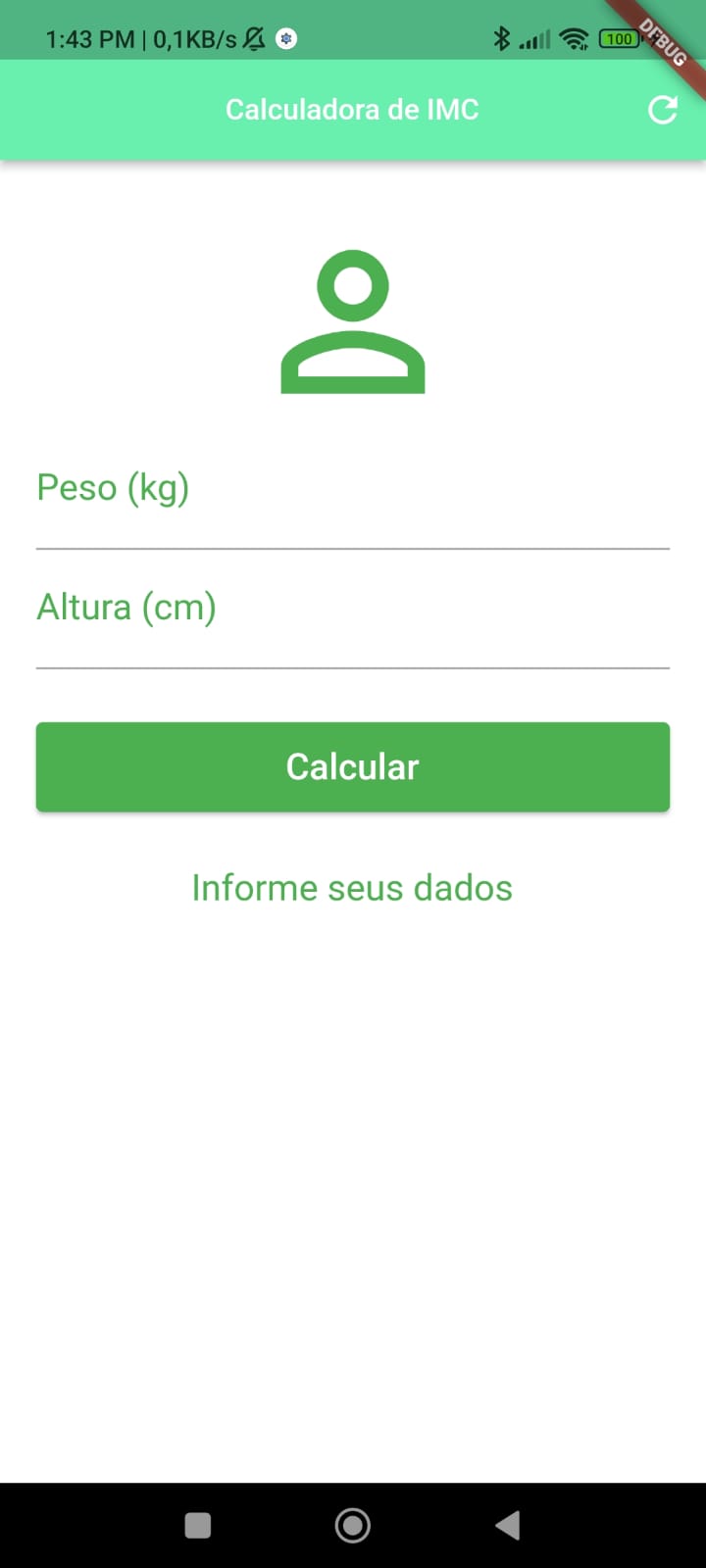
Task: Tap the Bluetooth icon in the status bar
Action: 502,38
